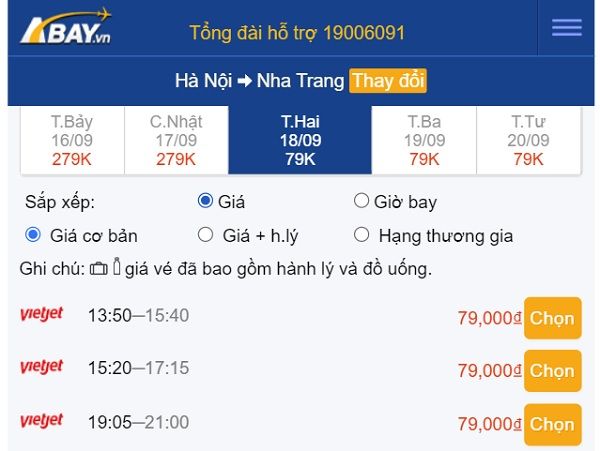Choose the T.Ba 19/09 date tab
Image resolution: width=600 pixels, height=451 pixels.
coord(425,140)
